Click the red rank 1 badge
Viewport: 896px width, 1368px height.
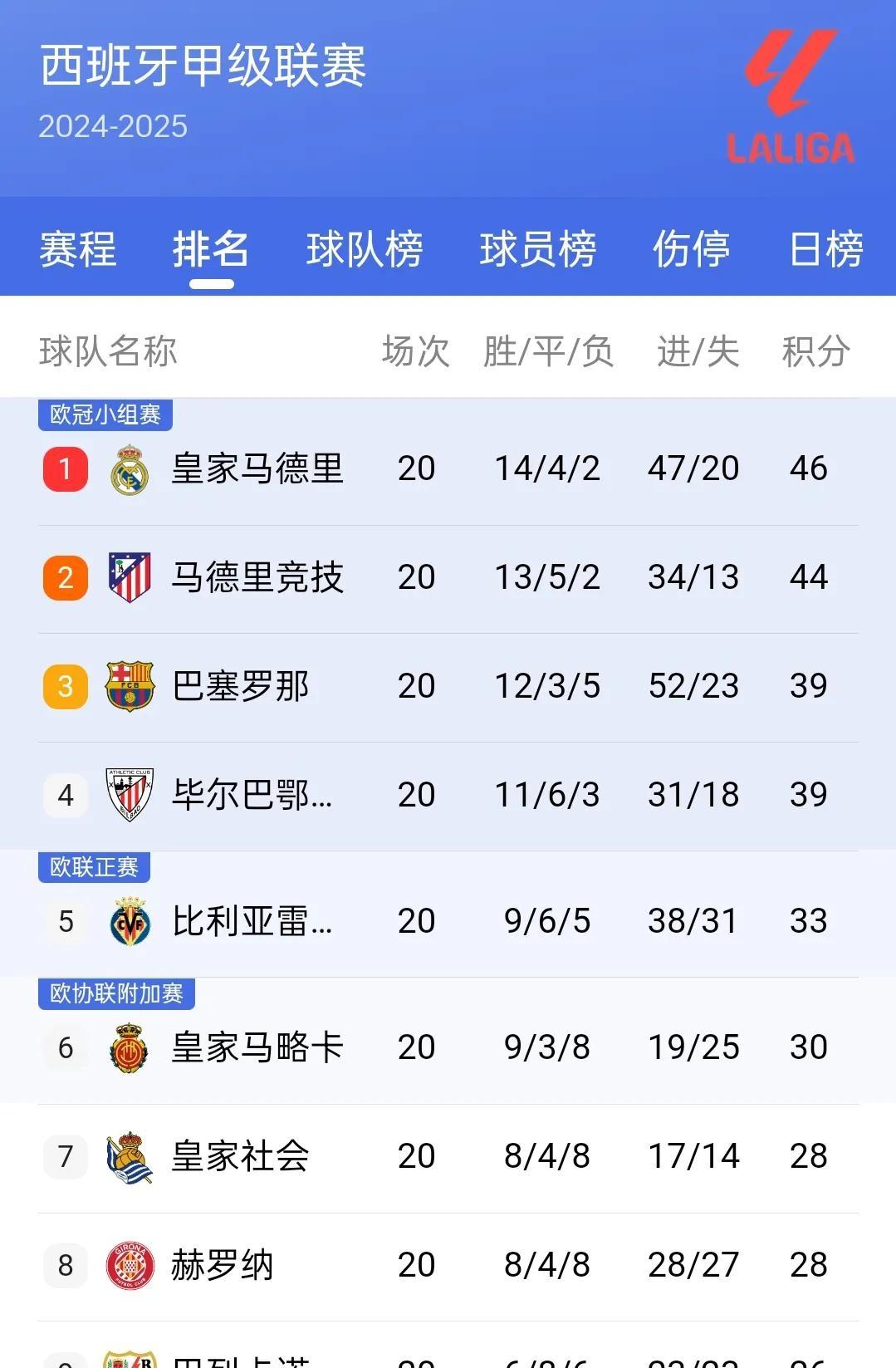(65, 468)
